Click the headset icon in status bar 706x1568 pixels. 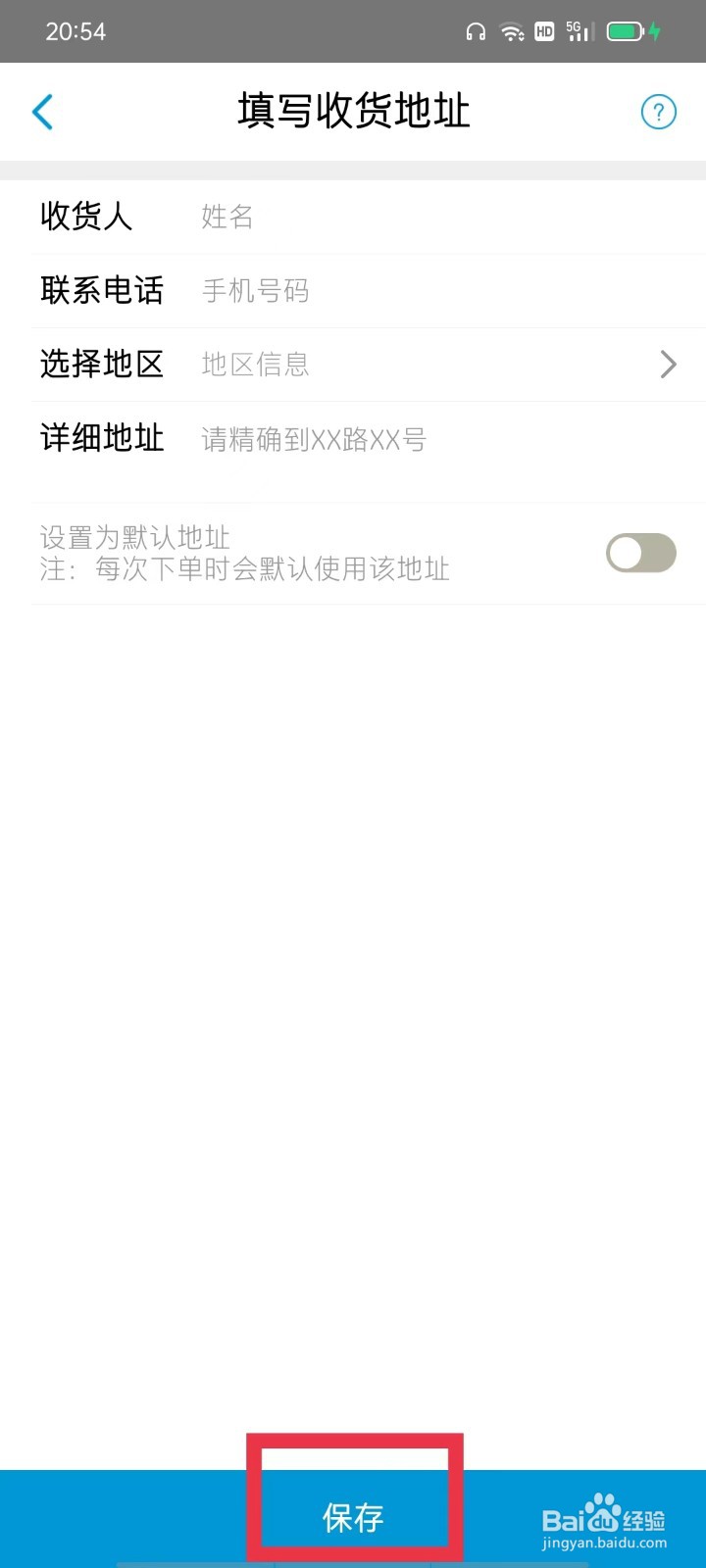point(476,31)
